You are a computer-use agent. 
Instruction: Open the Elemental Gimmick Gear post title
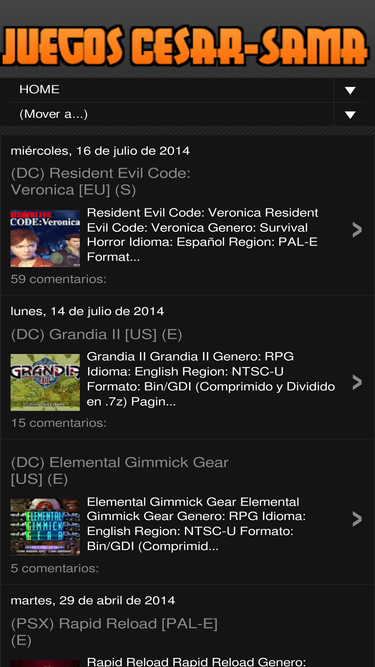pos(119,470)
